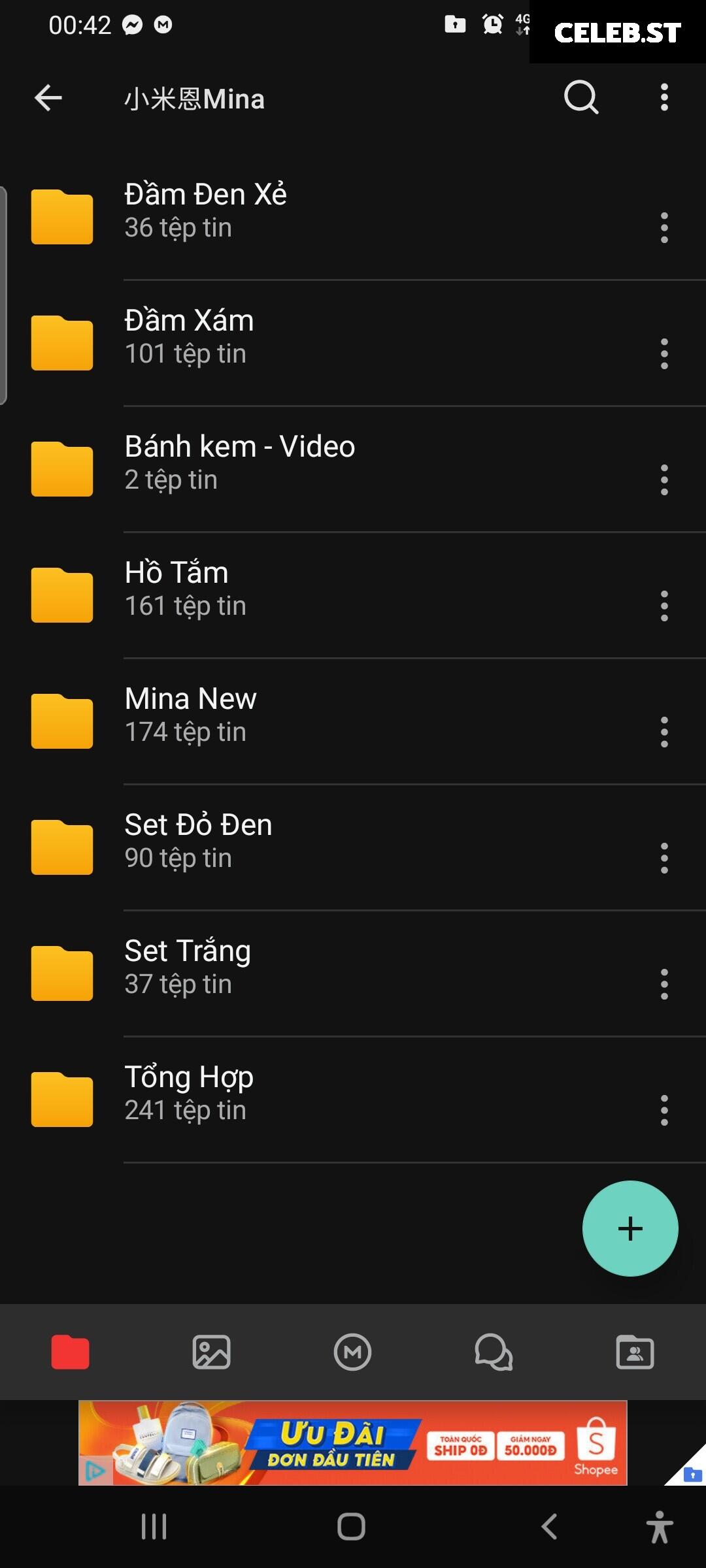This screenshot has height=1568, width=706.
Task: Select the red cloud drive tab
Action: pos(70,1352)
